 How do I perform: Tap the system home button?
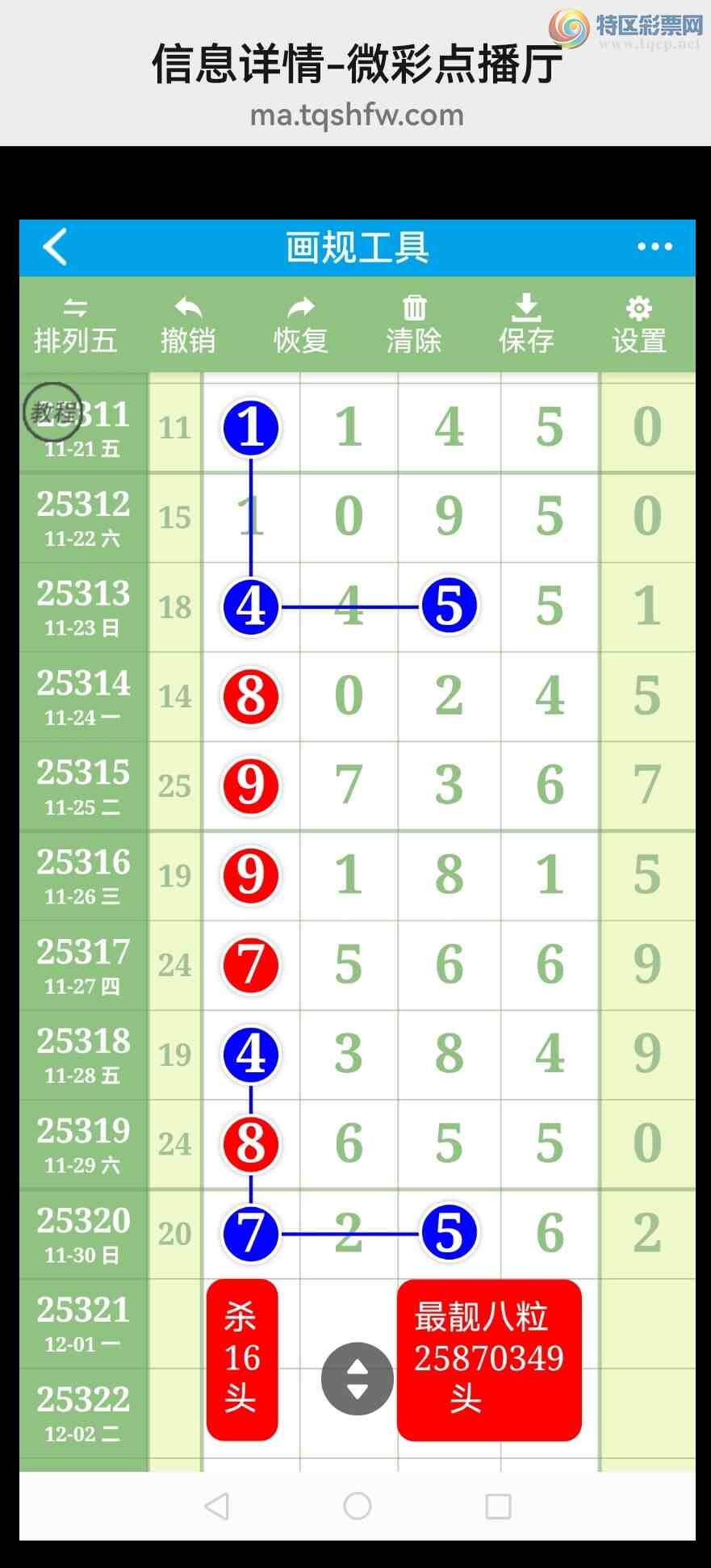(x=357, y=1506)
